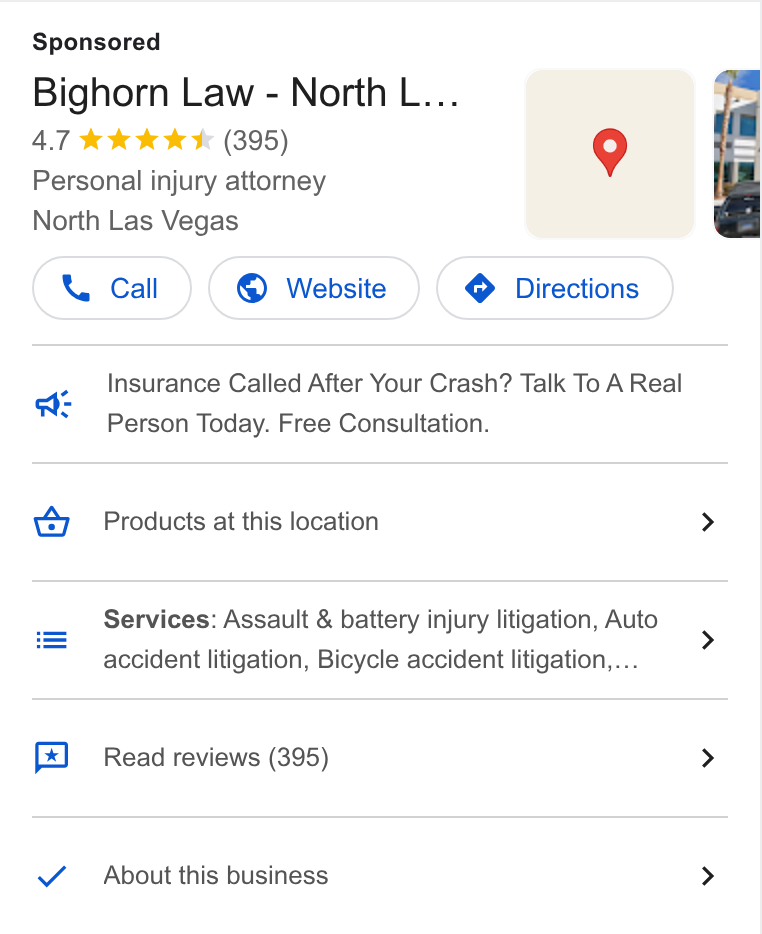Open Products at this location
This screenshot has height=934, width=762.
click(380, 522)
